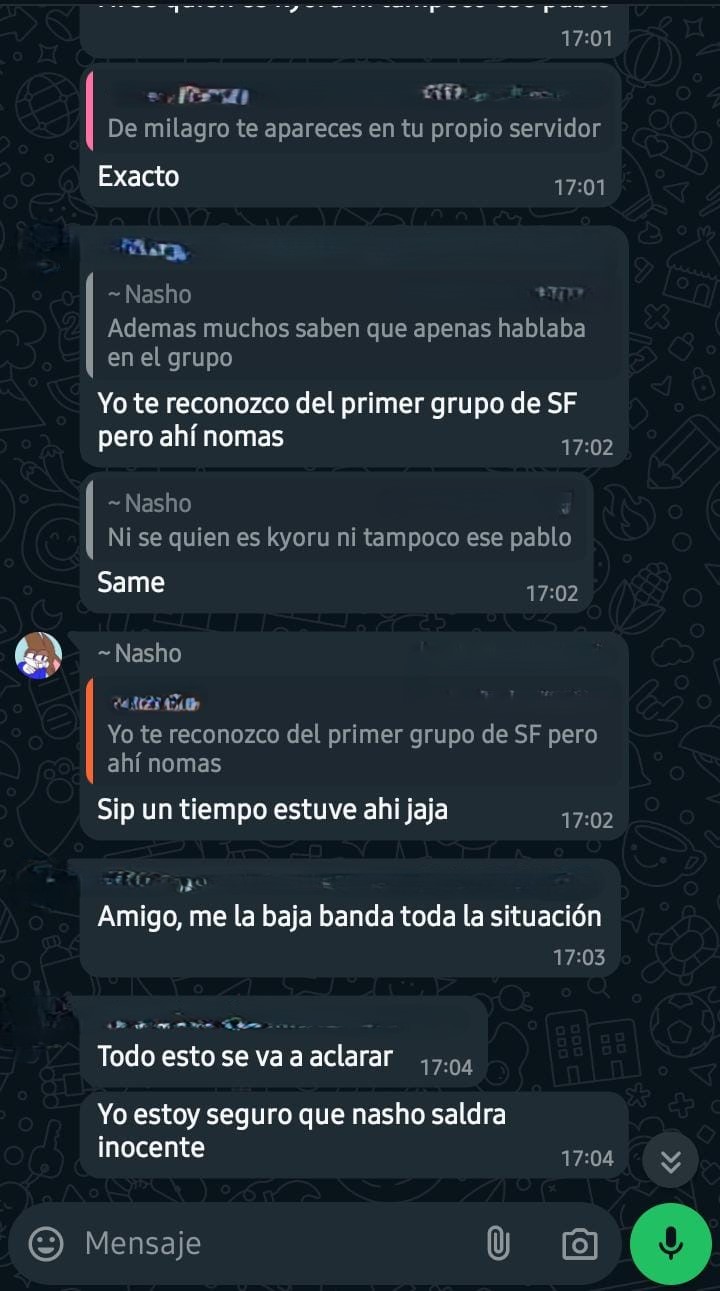
Task: Open the emoji picker
Action: pyautogui.click(x=45, y=1243)
